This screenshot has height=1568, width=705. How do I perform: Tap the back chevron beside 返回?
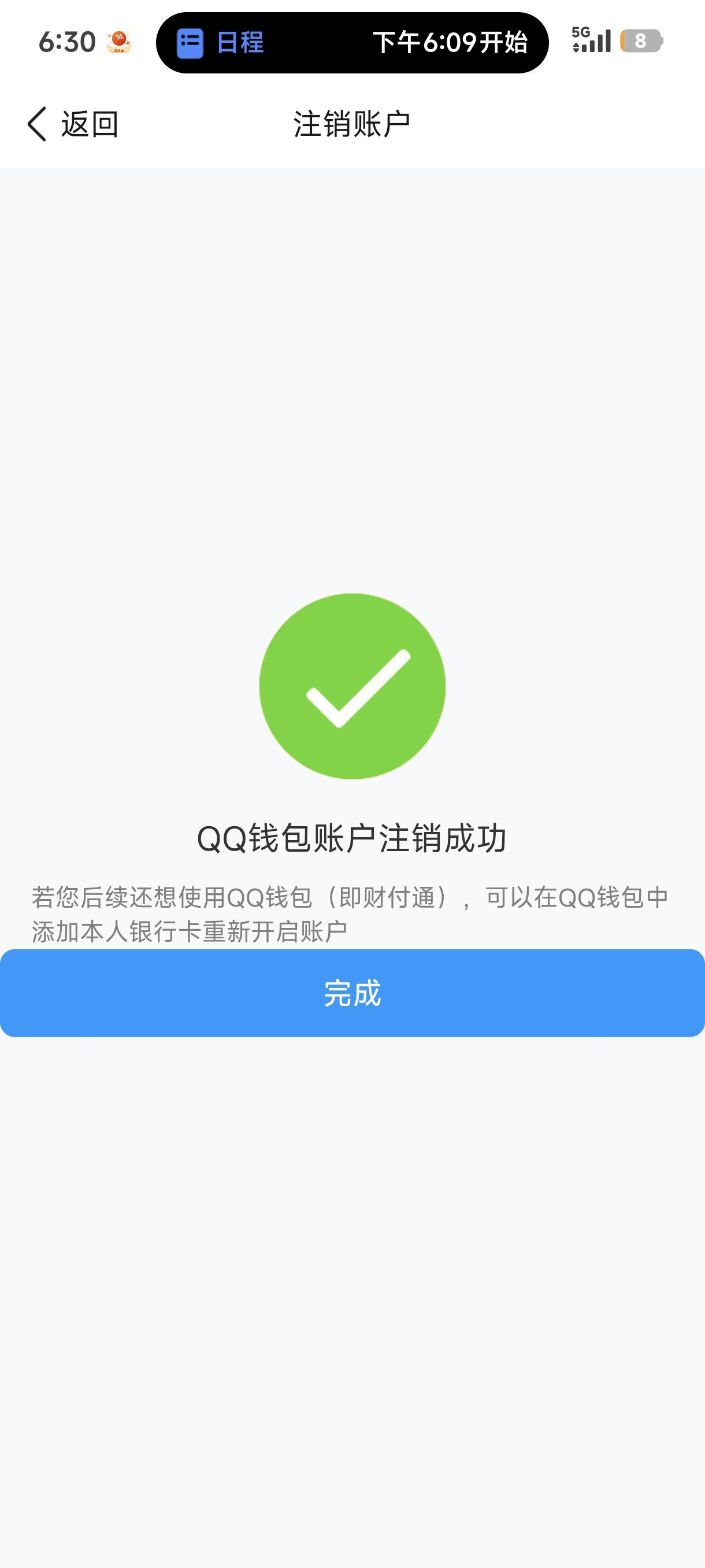coord(35,123)
